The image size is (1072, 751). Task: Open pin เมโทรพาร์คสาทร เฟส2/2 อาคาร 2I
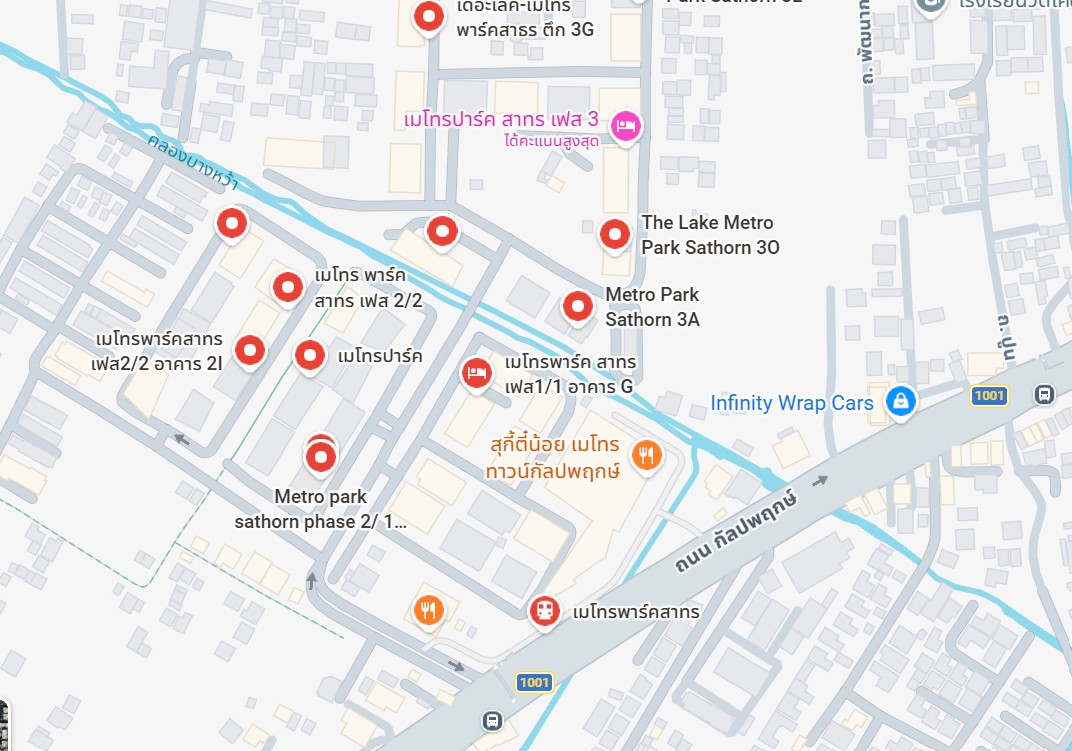[250, 351]
